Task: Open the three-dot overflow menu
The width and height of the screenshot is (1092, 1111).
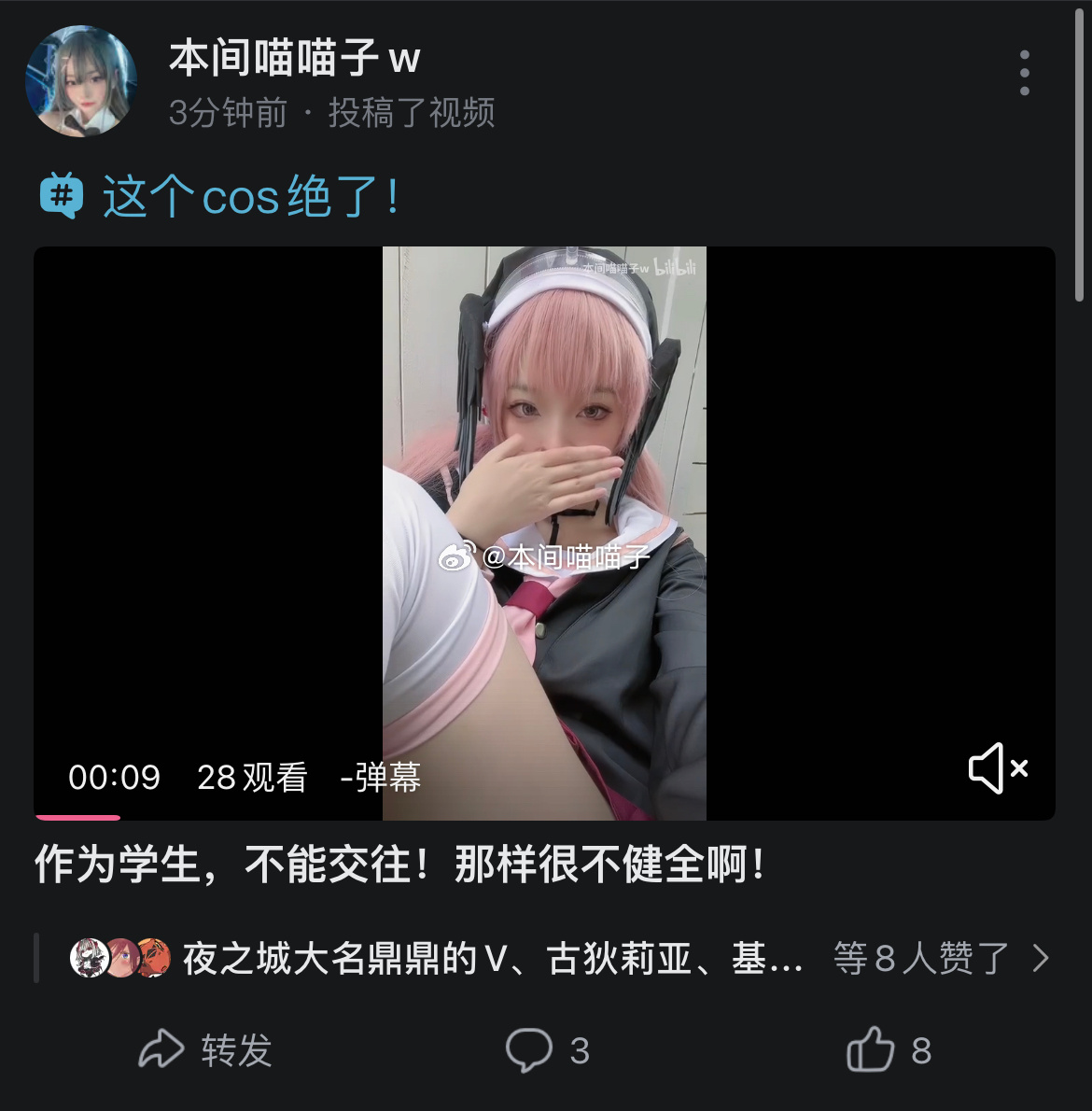Action: [1024, 73]
